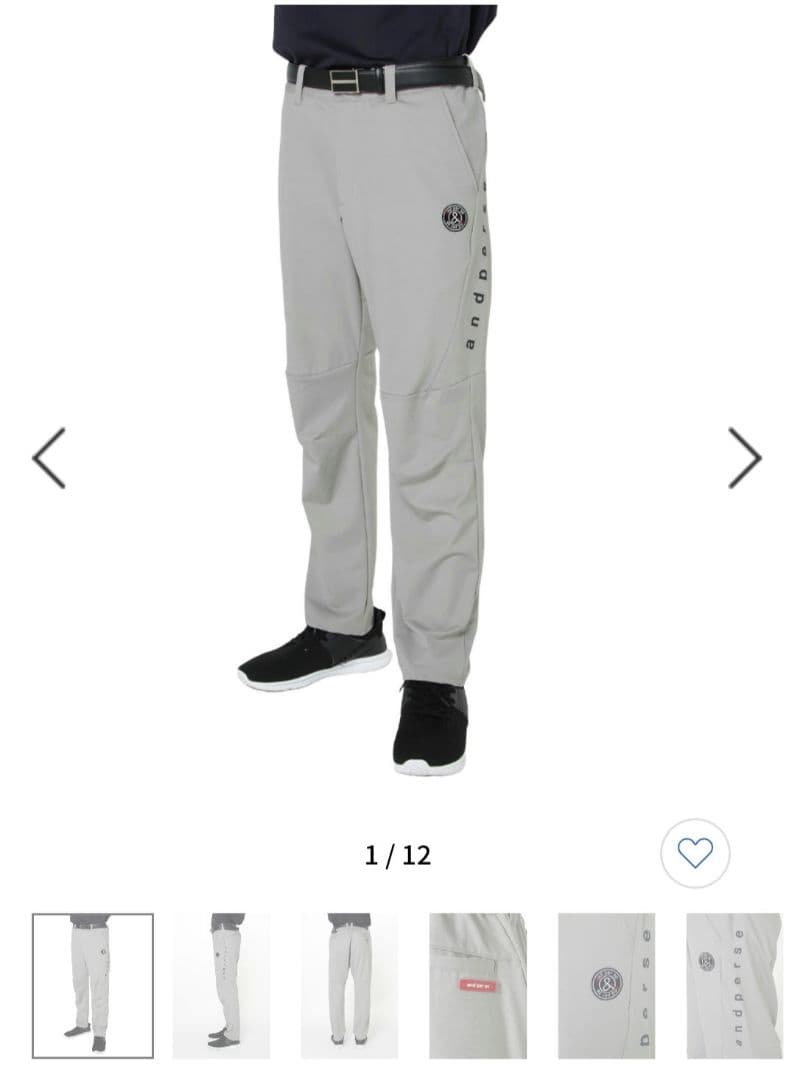Open the back-view pants thumbnail
This screenshot has width=794, height=1080.
coord(349,985)
